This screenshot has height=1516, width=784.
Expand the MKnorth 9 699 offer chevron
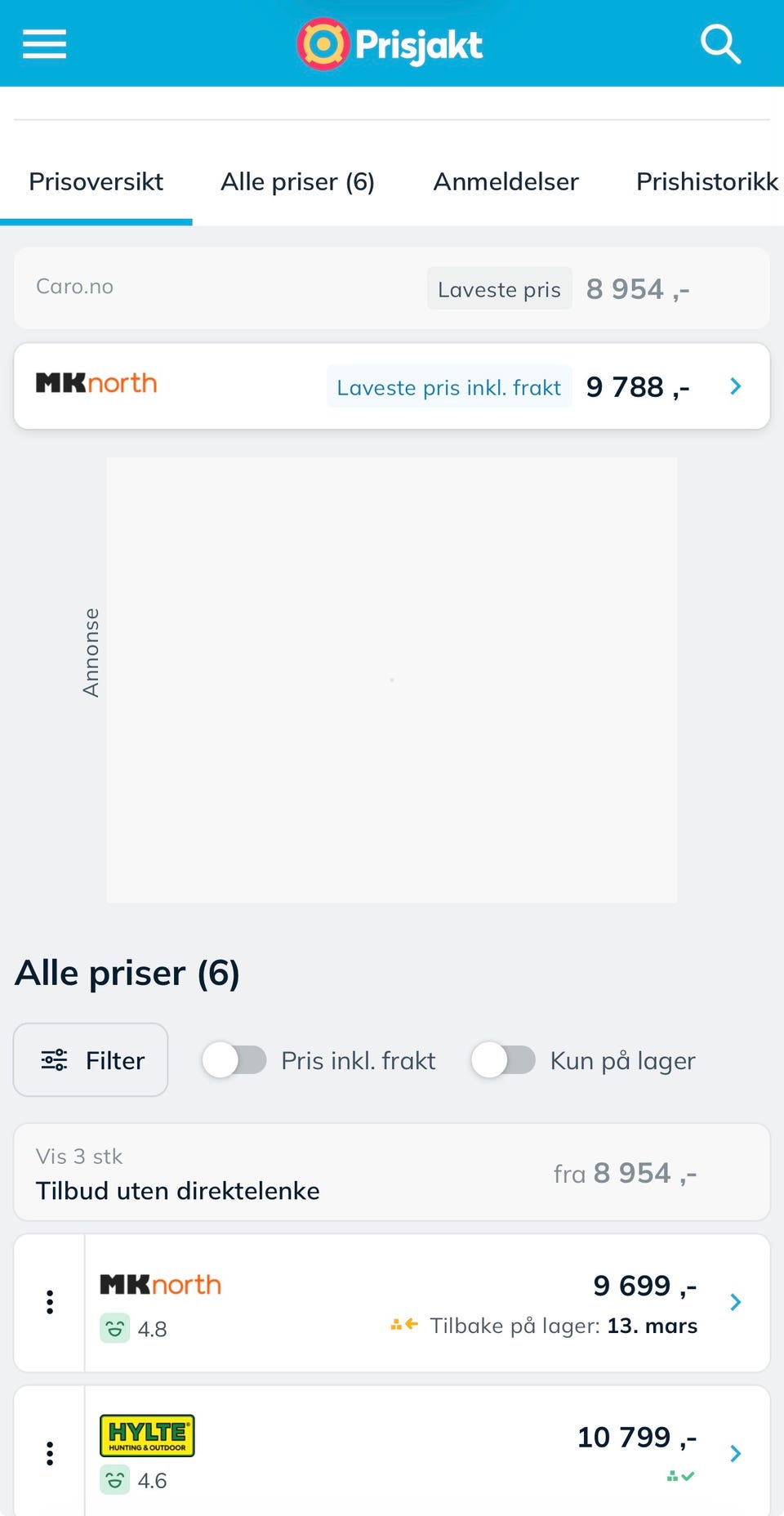pyautogui.click(x=735, y=1303)
